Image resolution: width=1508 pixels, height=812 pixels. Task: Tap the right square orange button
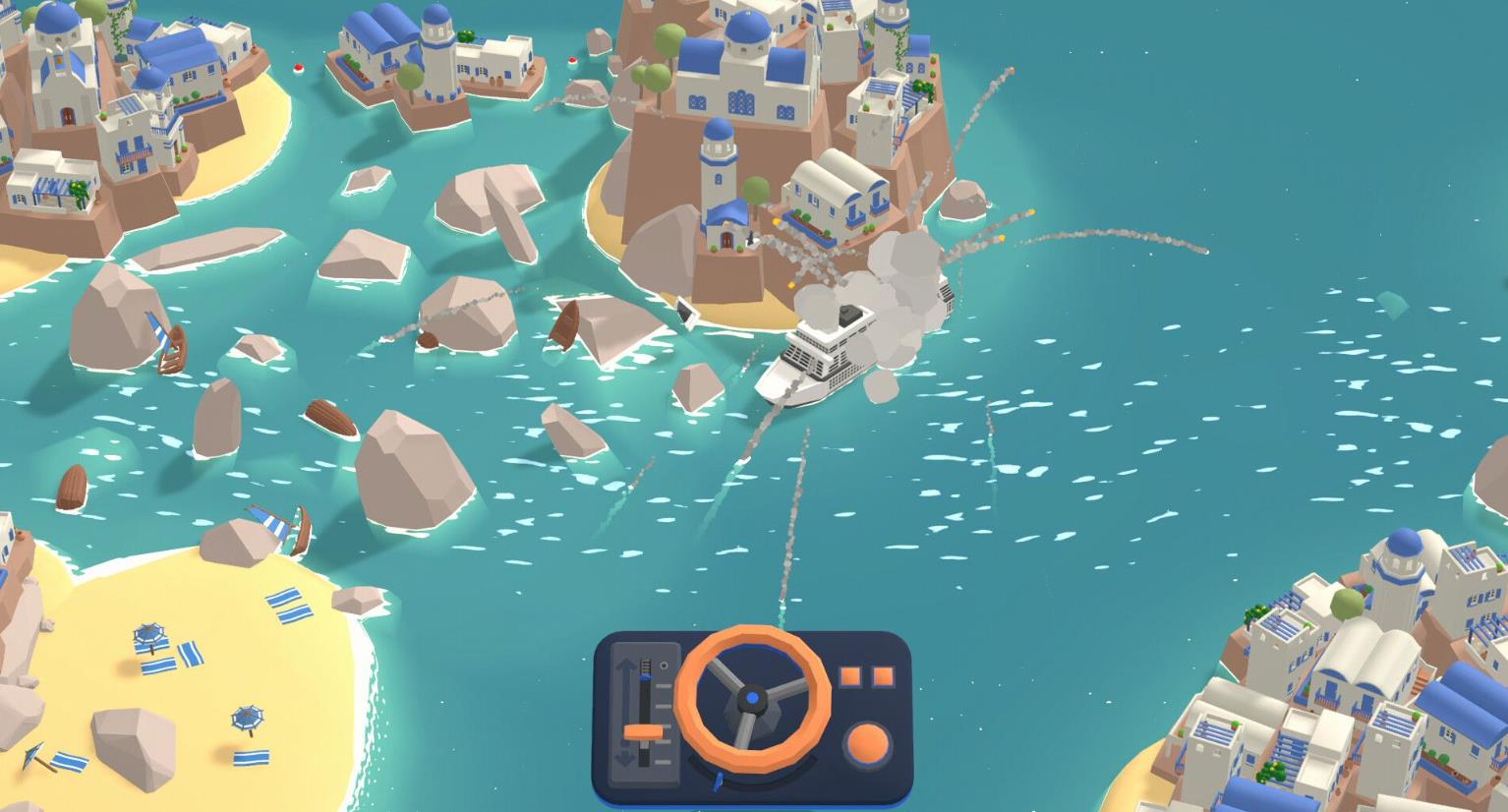(x=883, y=676)
